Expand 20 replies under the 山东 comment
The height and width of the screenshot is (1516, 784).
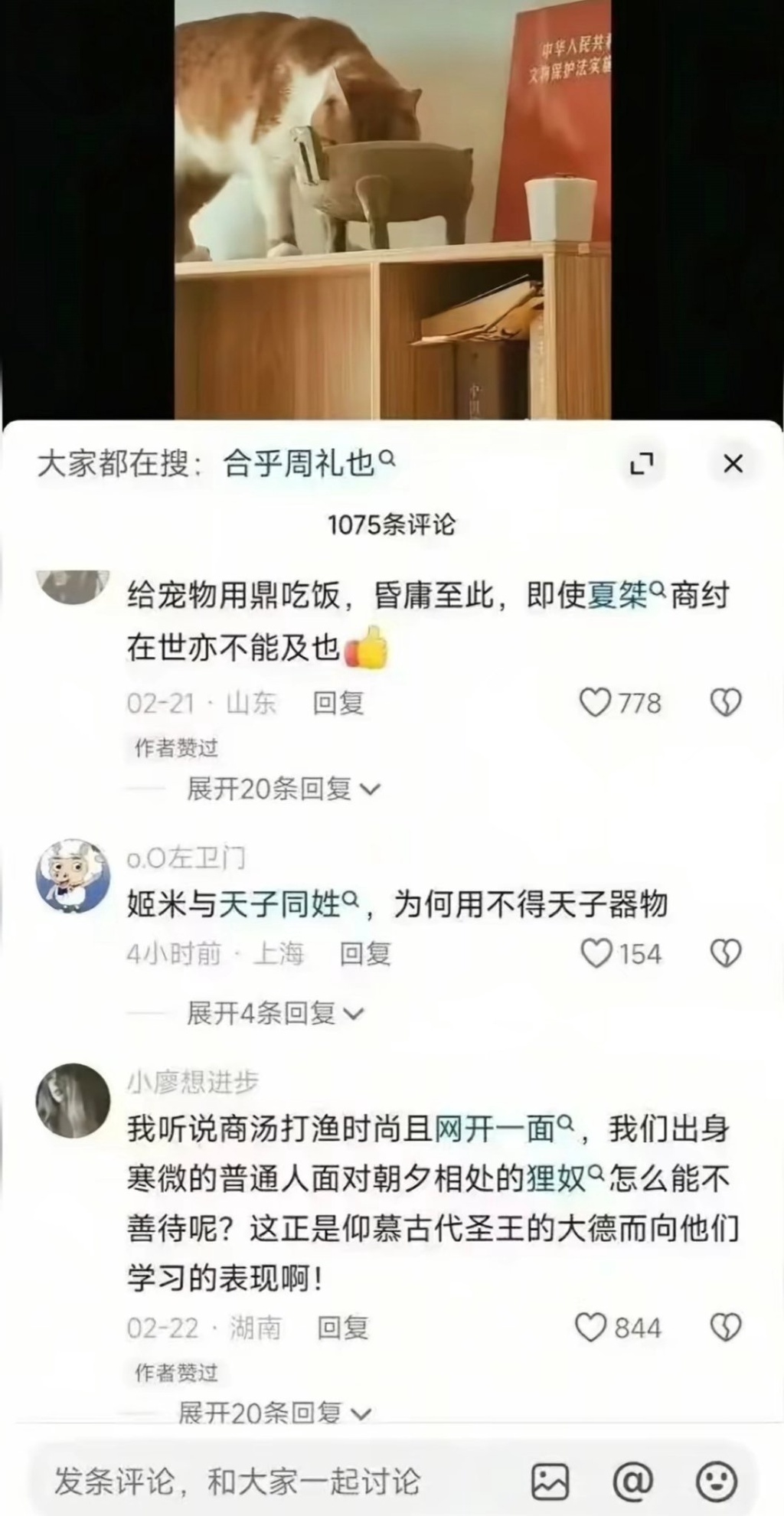[283, 788]
